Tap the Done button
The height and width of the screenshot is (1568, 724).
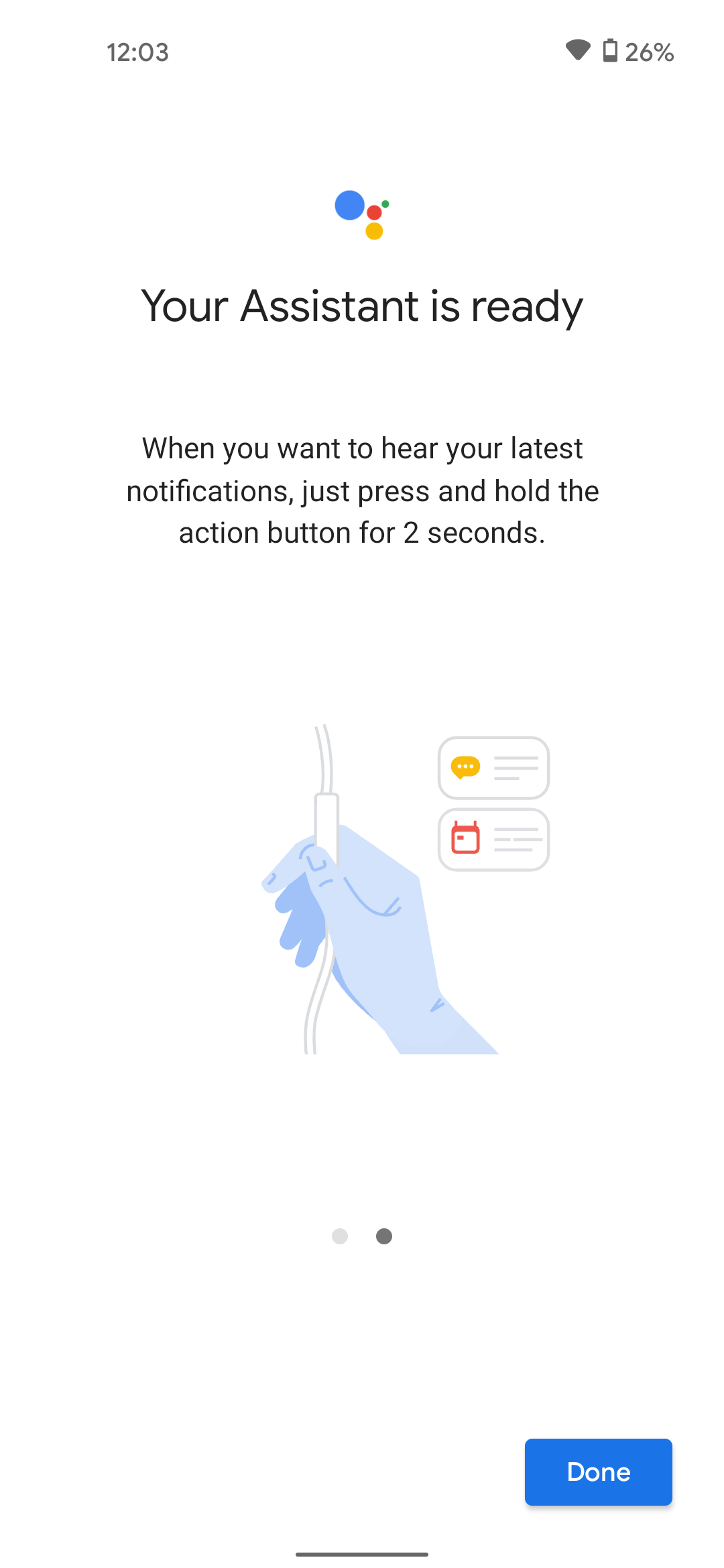click(598, 1472)
